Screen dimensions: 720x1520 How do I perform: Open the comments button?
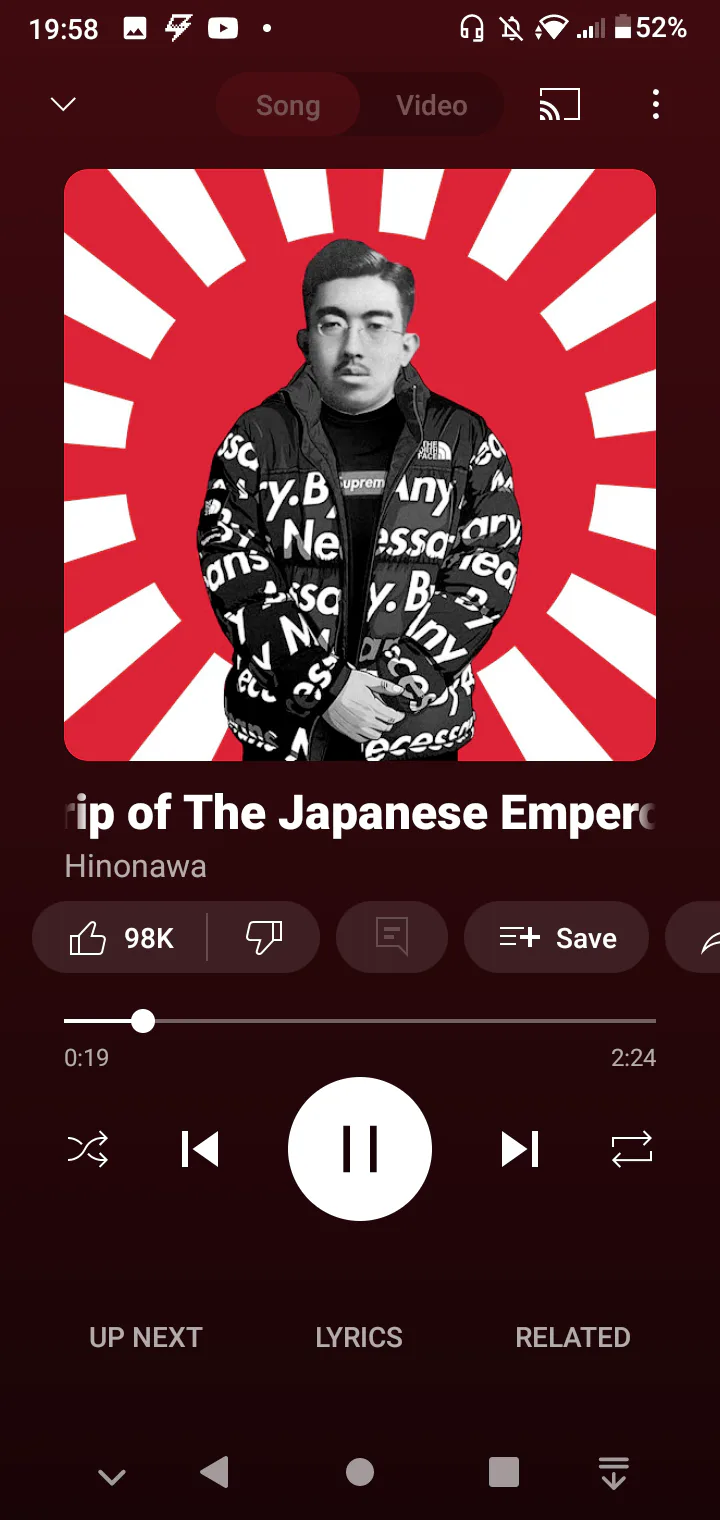[392, 938]
